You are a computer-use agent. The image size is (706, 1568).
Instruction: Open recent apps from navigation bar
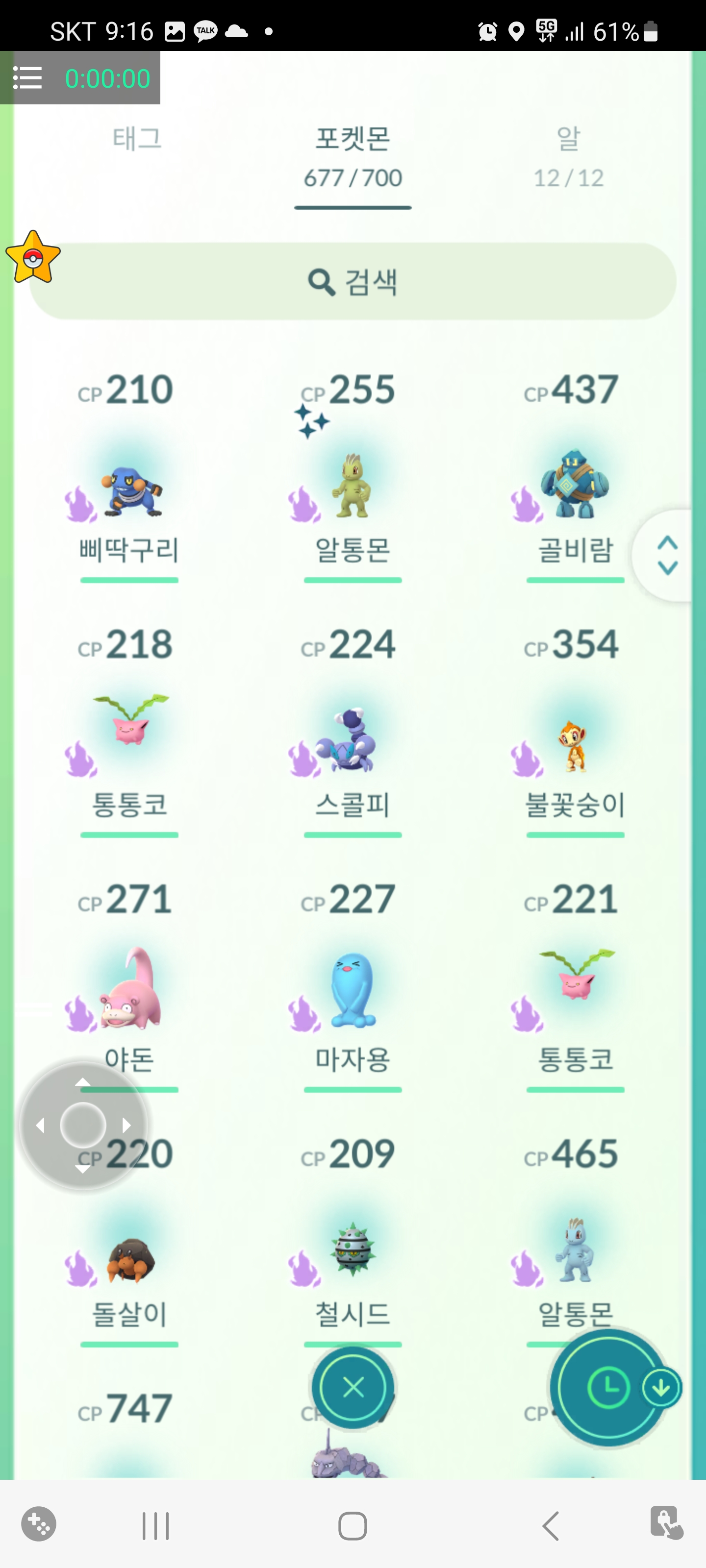(155, 1525)
